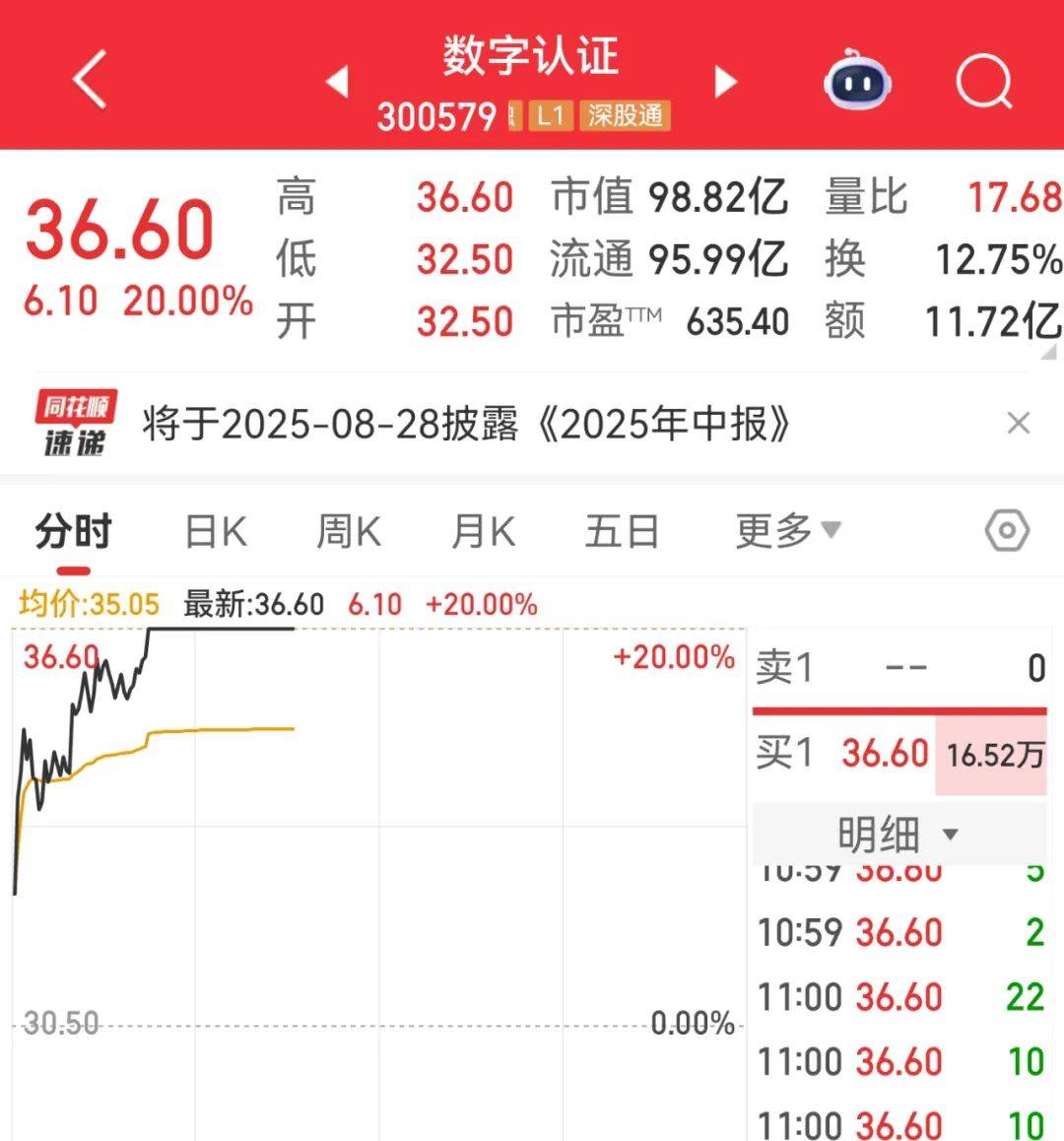Open chart settings via gear icon

[1007, 531]
